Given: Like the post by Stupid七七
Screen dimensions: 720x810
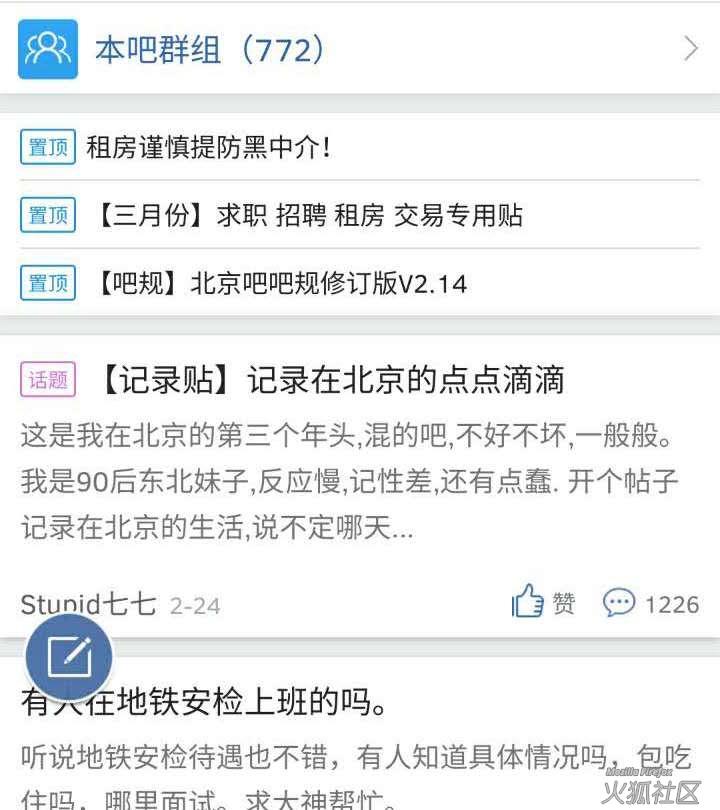Looking at the screenshot, I should click(x=543, y=603).
